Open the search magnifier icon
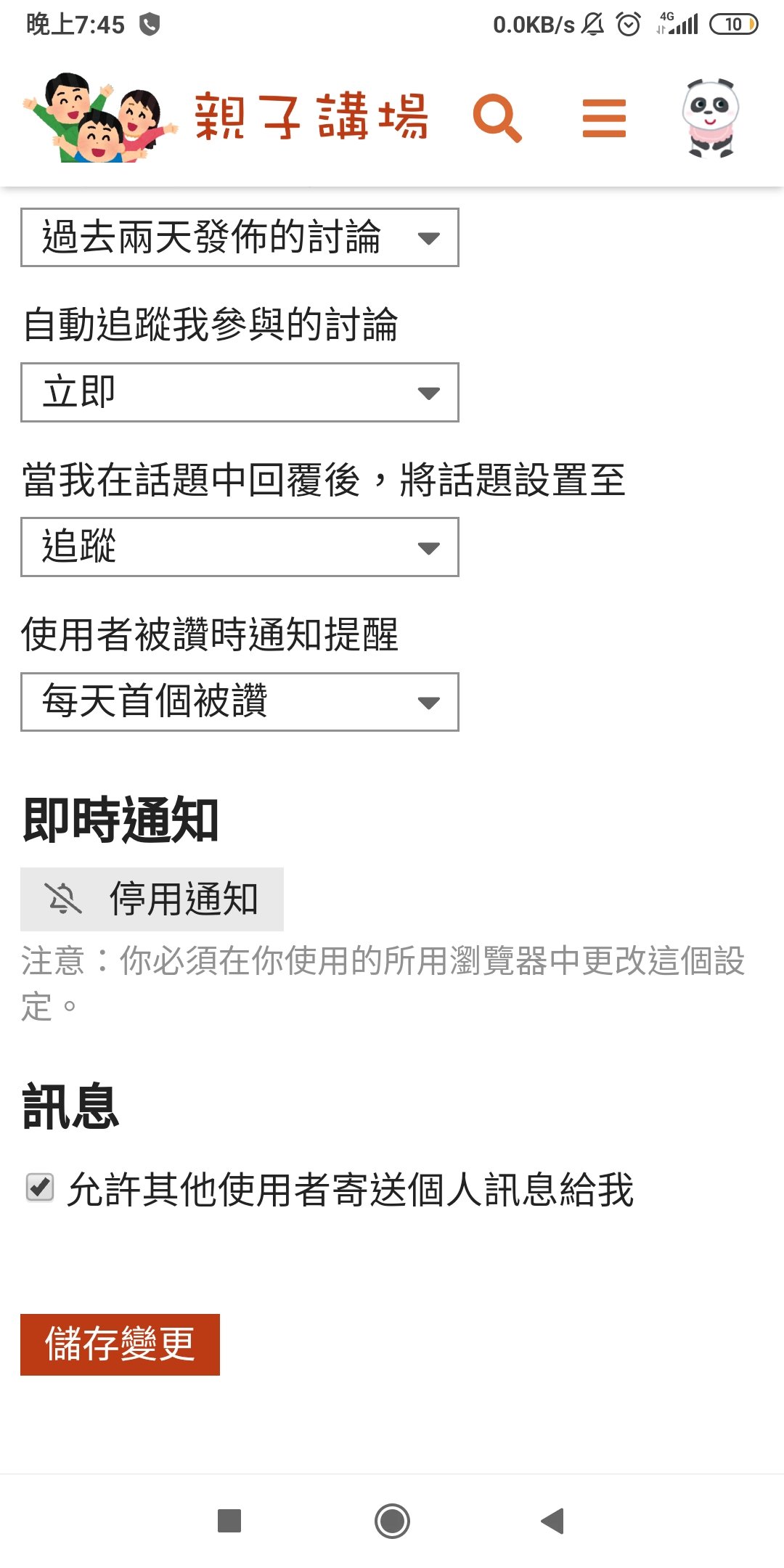Image resolution: width=784 pixels, height=1568 pixels. pos(497,118)
